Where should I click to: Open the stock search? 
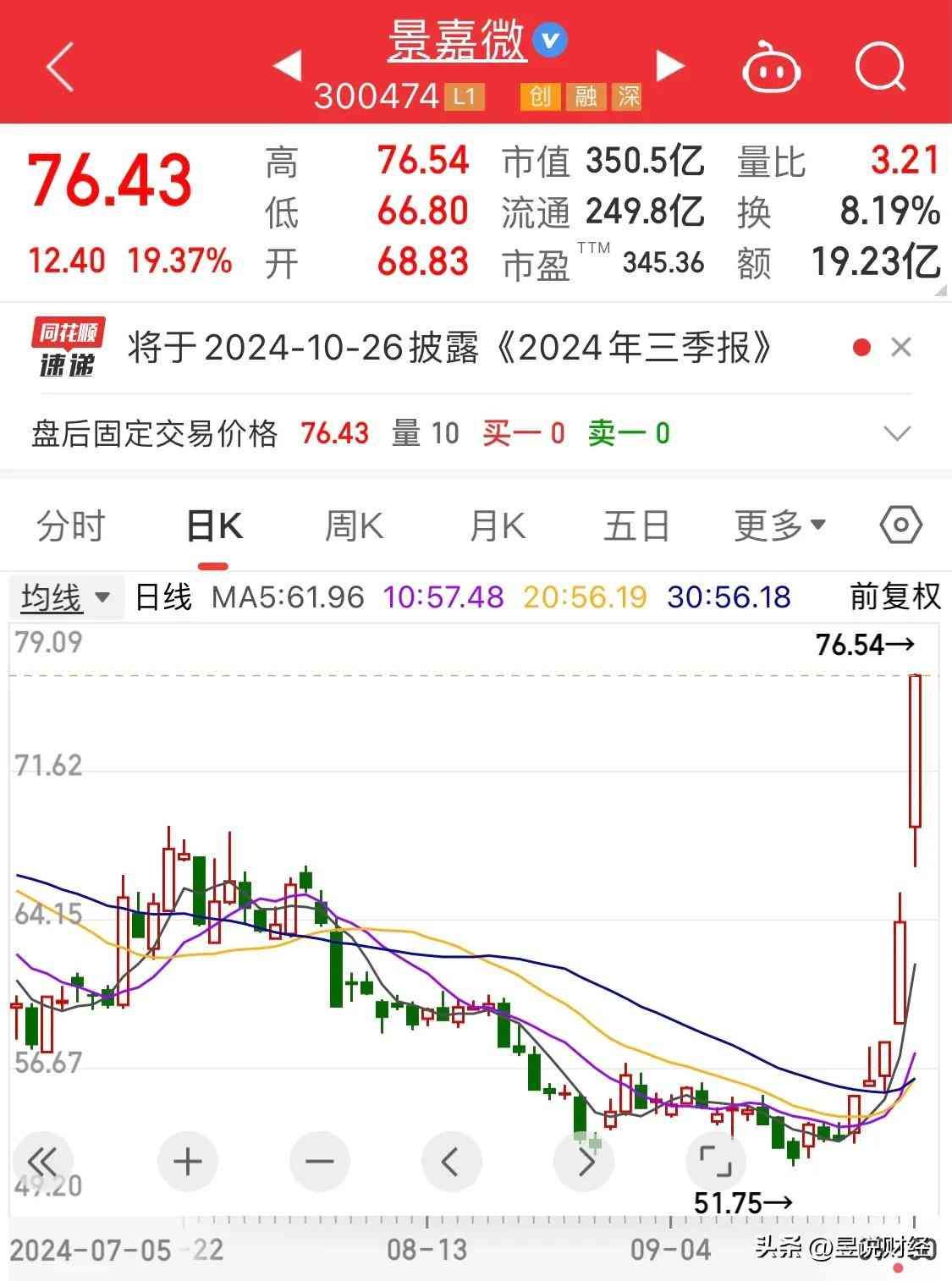[x=880, y=68]
